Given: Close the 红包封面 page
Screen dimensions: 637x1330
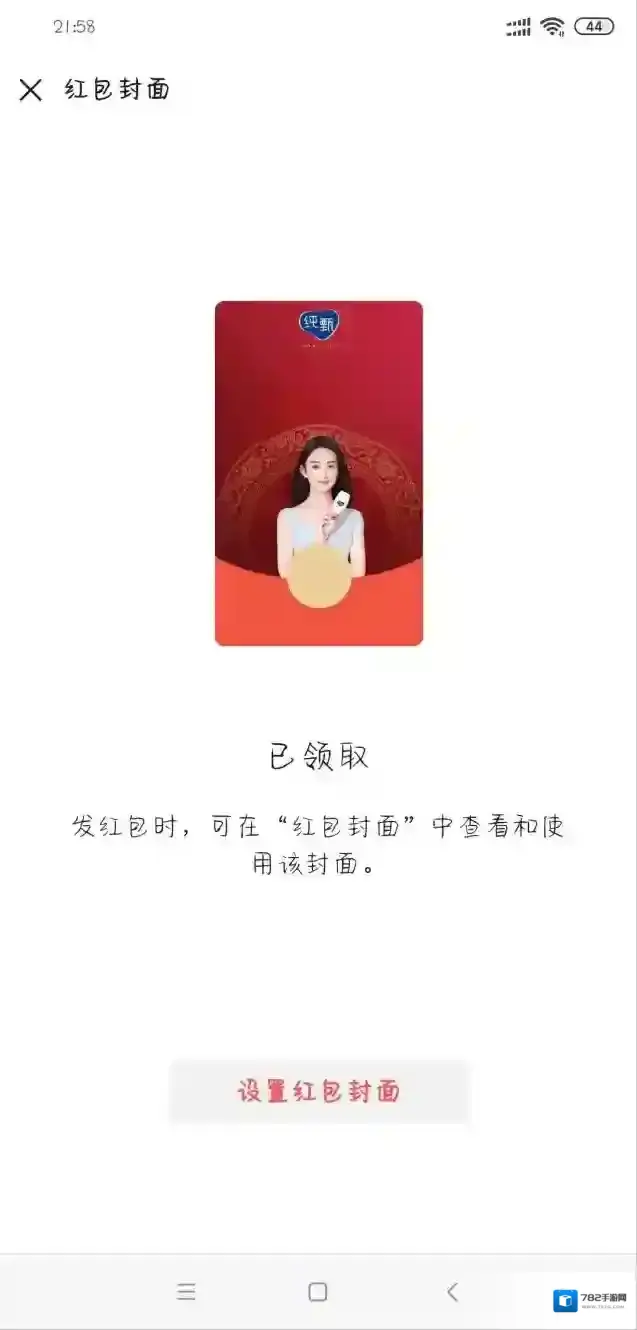Looking at the screenshot, I should pyautogui.click(x=31, y=90).
